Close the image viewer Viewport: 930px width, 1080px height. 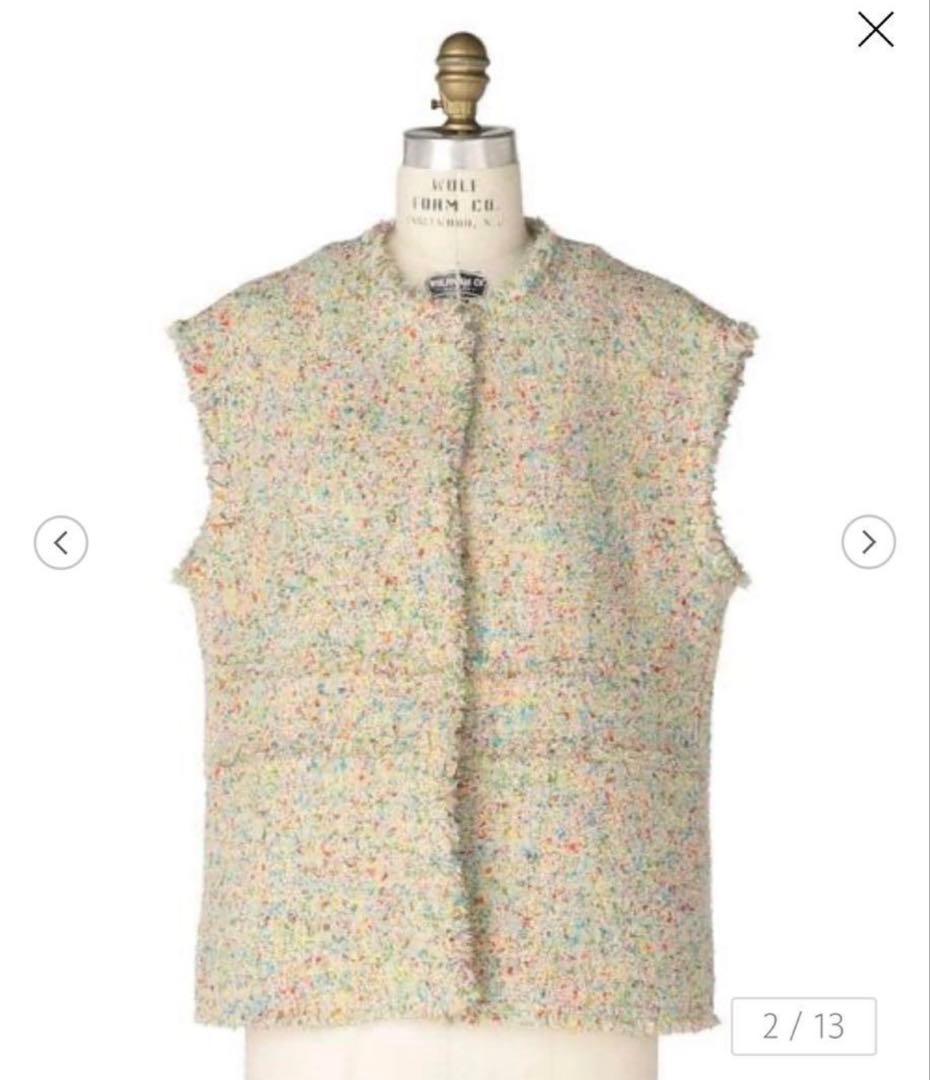[x=875, y=30]
